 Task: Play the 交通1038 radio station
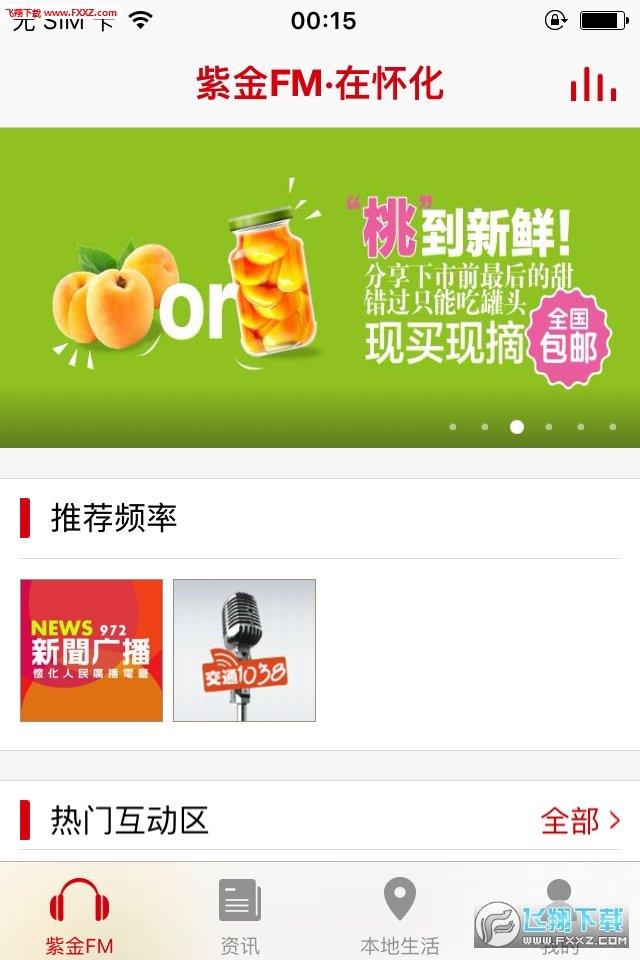pos(244,650)
